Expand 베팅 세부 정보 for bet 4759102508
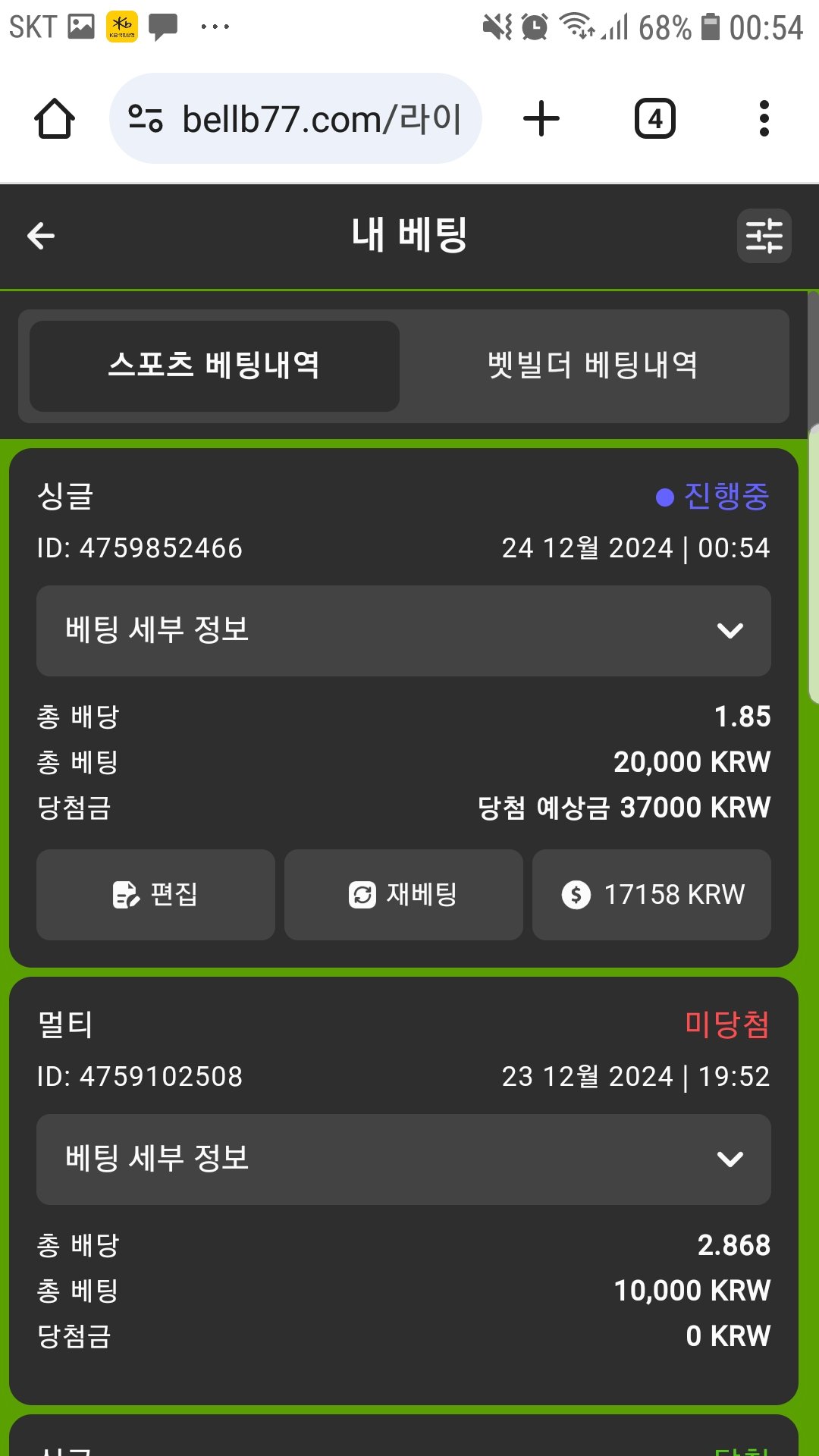The width and height of the screenshot is (819, 1456). pyautogui.click(x=403, y=1159)
